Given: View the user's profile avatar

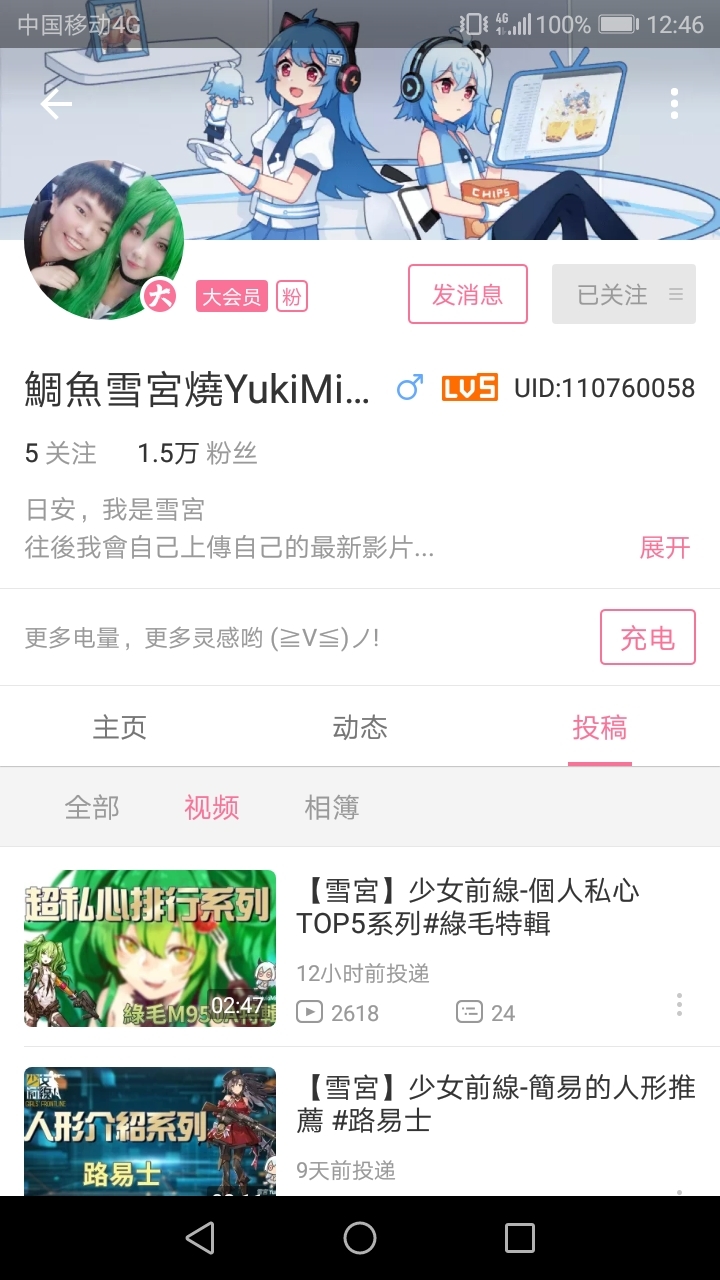Looking at the screenshot, I should click(104, 240).
